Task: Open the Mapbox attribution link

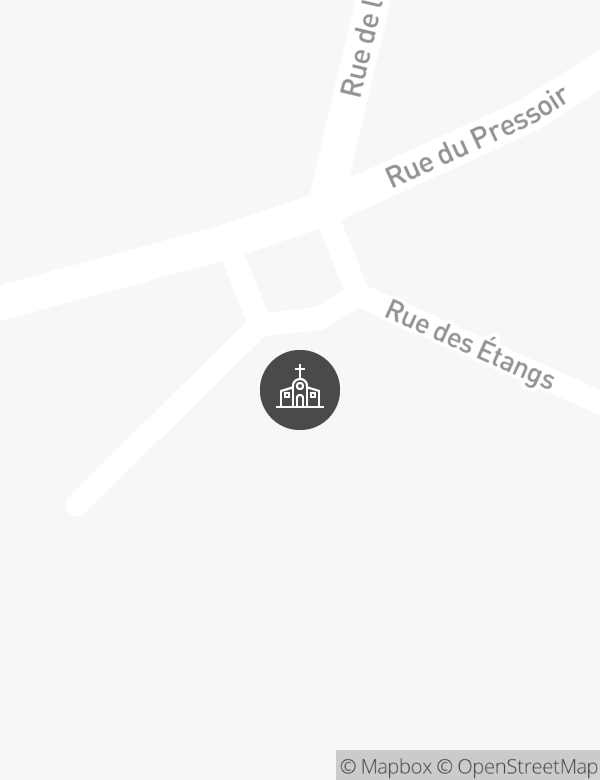Action: 386,766
